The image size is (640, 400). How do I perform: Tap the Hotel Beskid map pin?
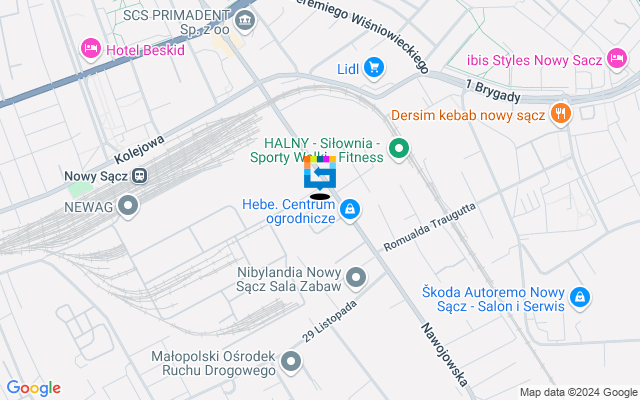[90, 48]
